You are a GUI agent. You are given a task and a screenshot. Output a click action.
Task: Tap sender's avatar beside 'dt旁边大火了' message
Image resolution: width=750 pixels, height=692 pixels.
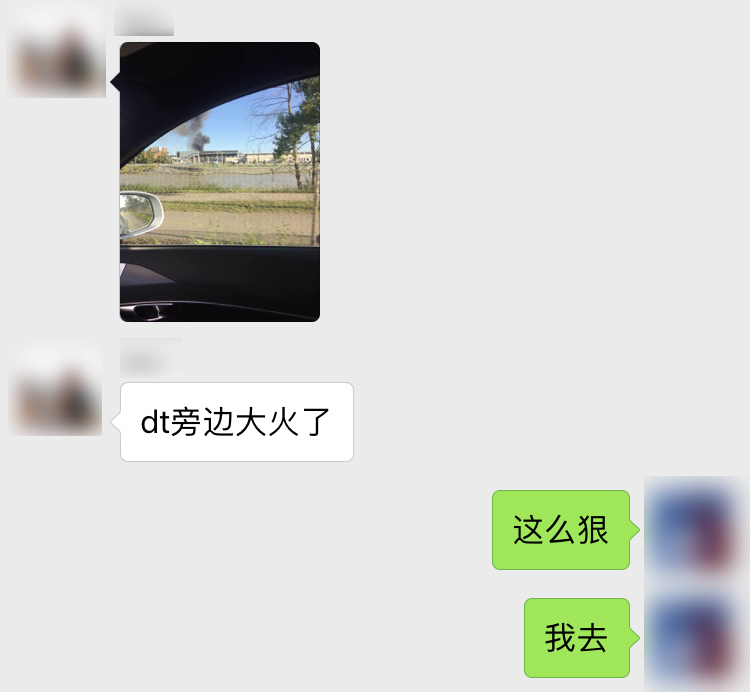point(56,390)
